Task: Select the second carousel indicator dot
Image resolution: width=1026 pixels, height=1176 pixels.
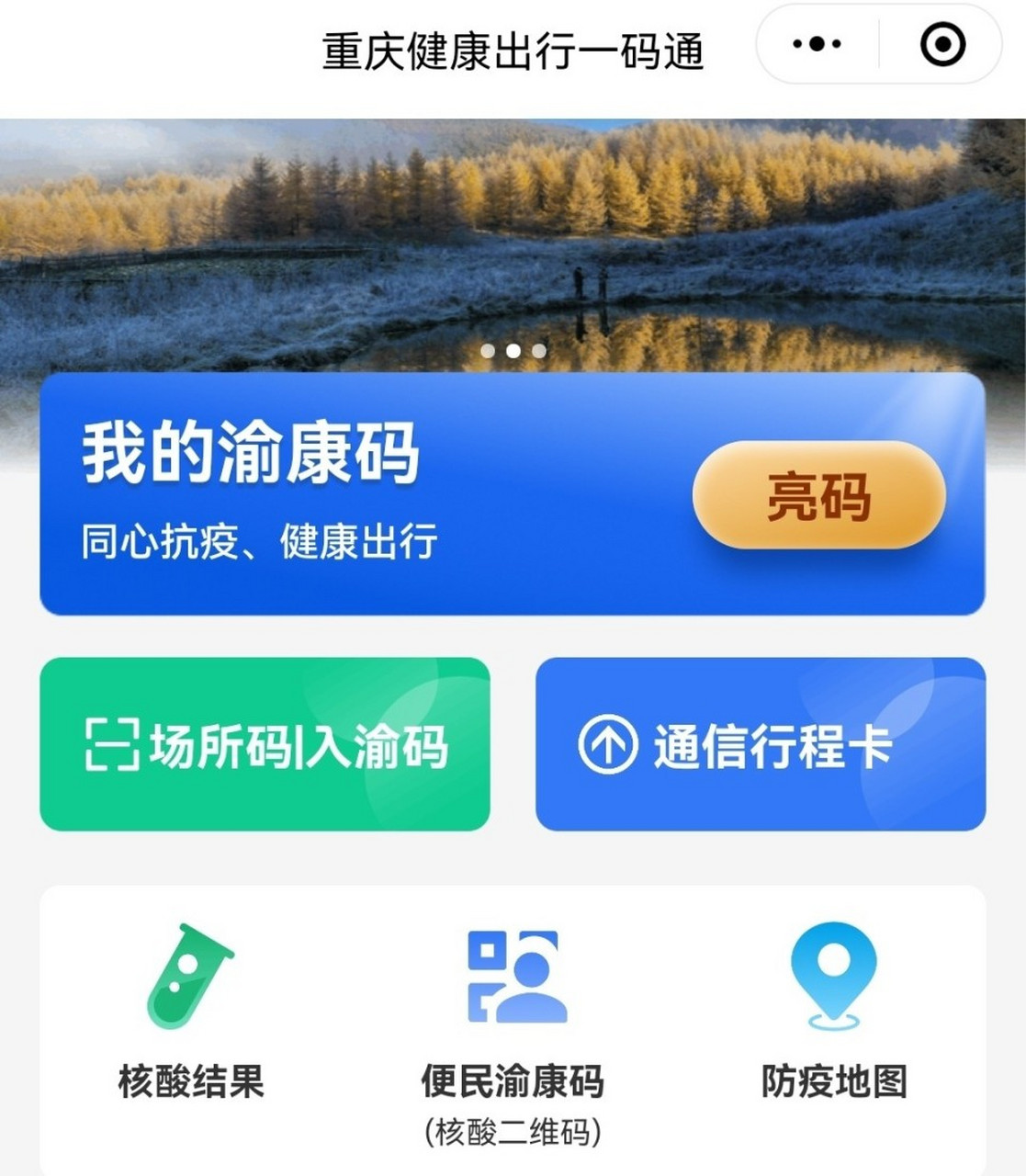Action: click(x=513, y=350)
